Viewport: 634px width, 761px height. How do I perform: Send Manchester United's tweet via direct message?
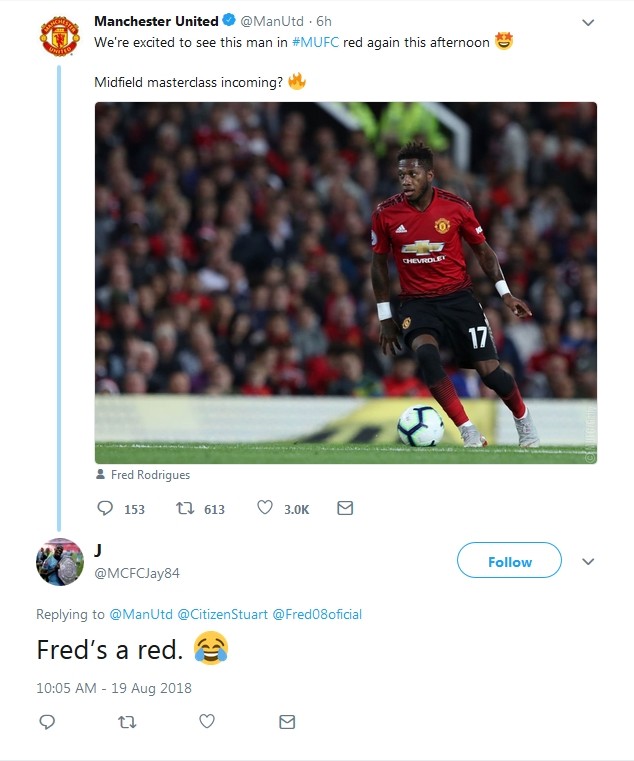click(x=345, y=508)
